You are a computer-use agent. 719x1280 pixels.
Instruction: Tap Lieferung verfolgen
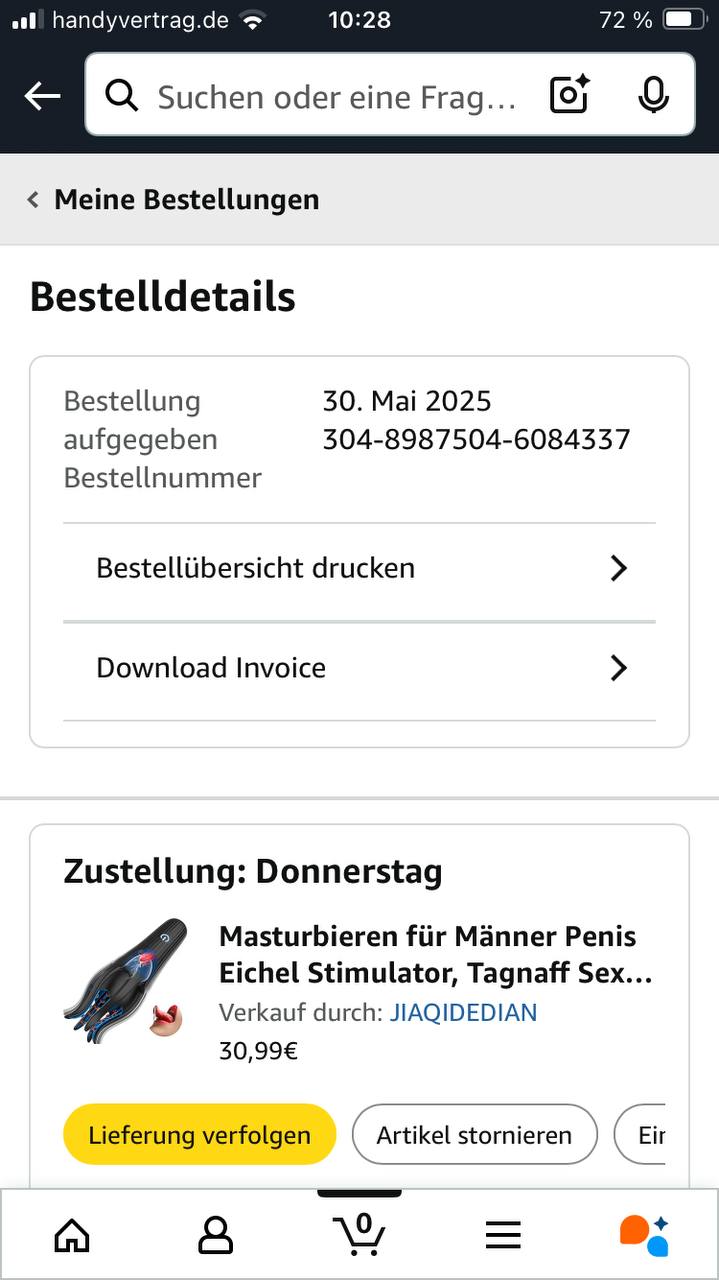pos(199,1135)
